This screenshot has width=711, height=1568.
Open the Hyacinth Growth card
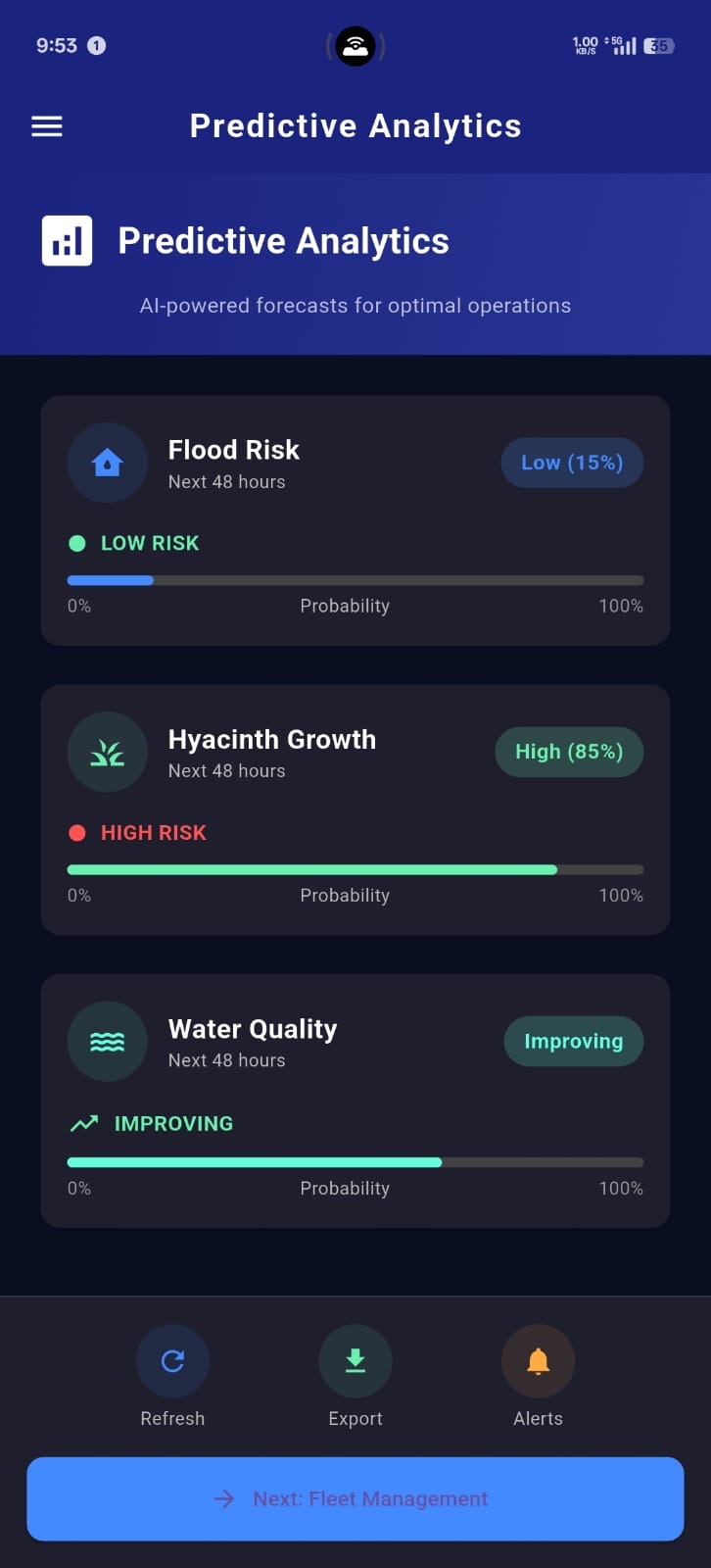[x=355, y=810]
